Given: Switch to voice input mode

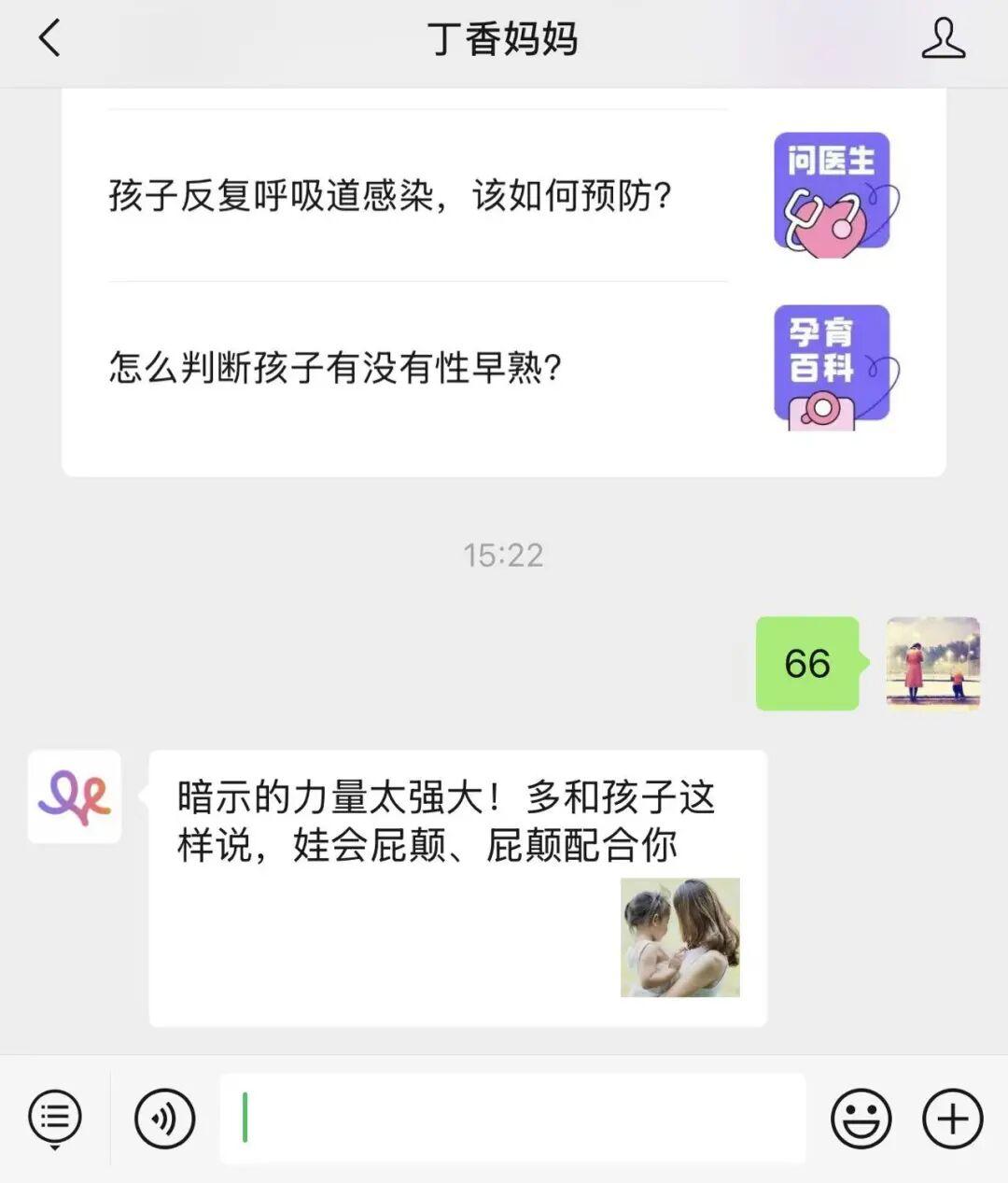Looking at the screenshot, I should (x=164, y=1118).
